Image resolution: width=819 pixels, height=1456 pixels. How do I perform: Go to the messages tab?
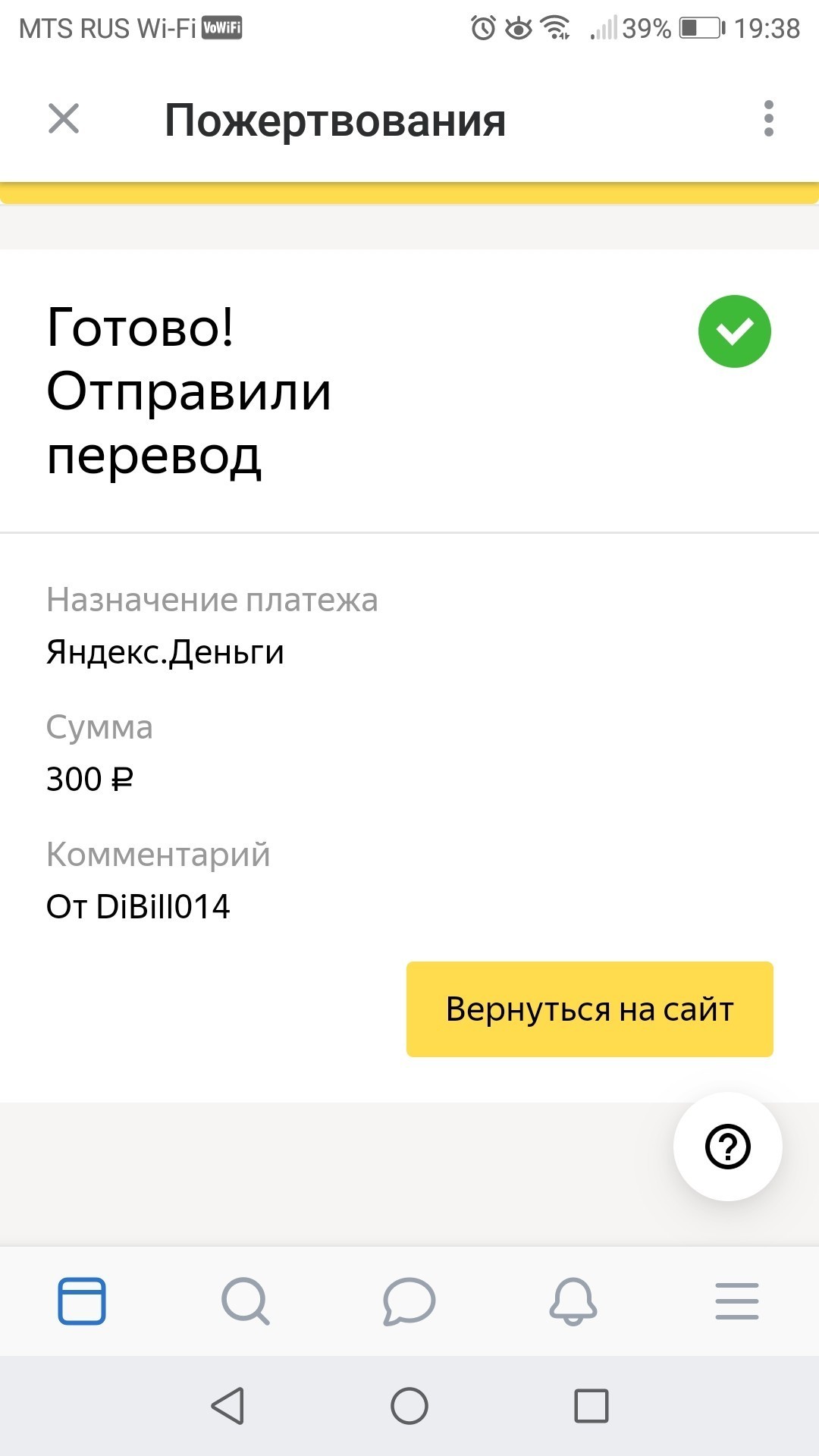point(409,1301)
